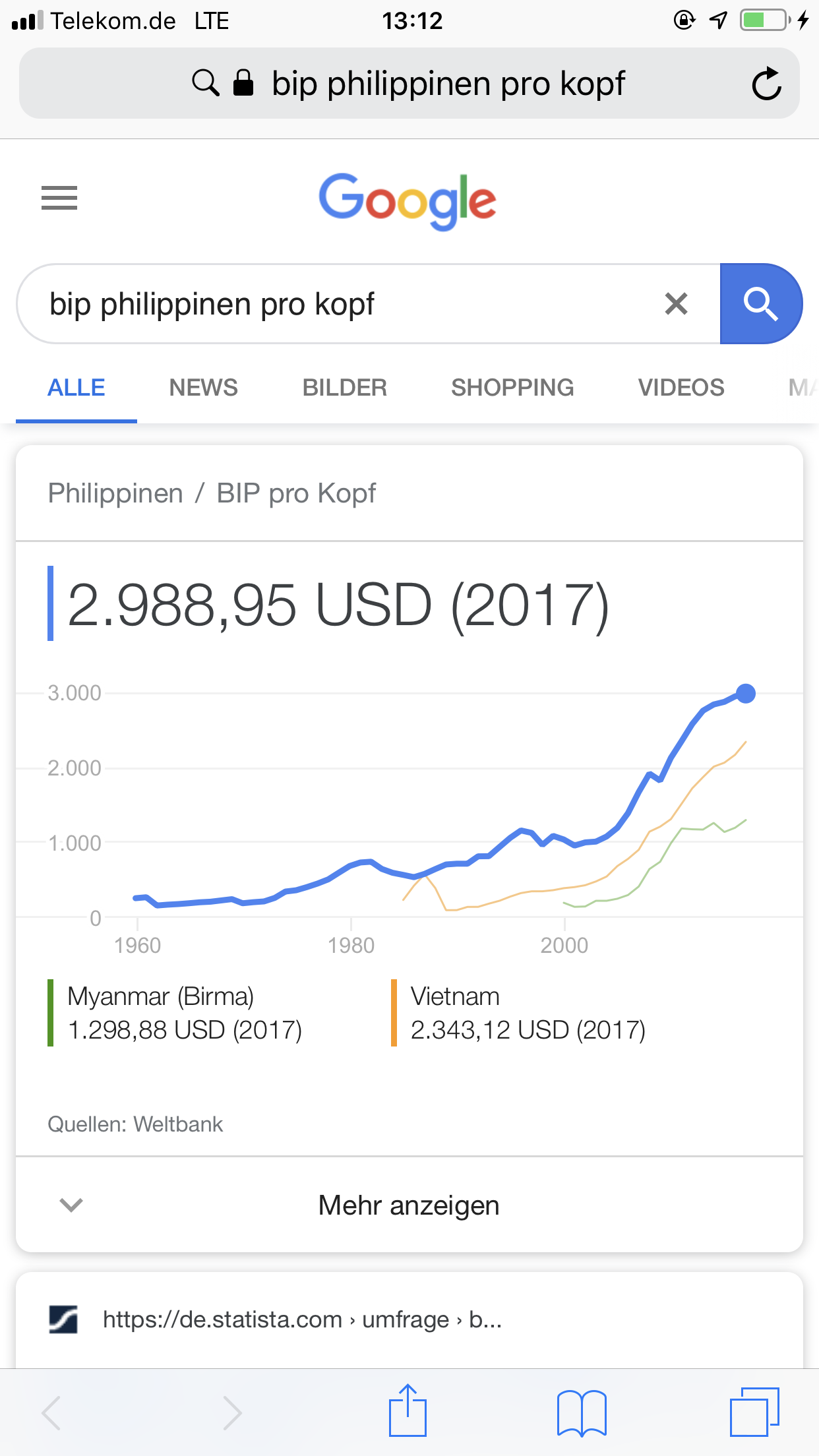Switch to the Bilder tab
This screenshot has width=819, height=1456.
(x=344, y=388)
